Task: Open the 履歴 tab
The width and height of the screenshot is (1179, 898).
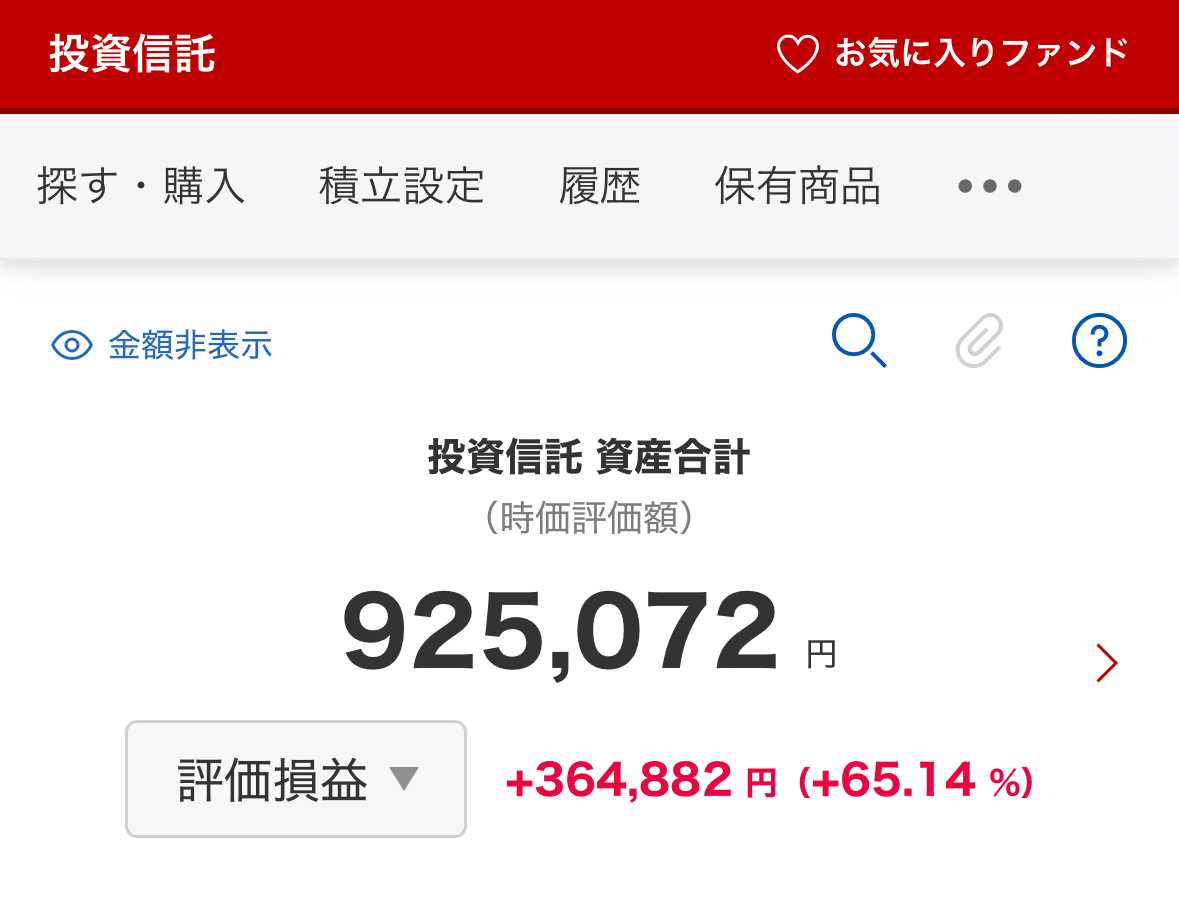Action: tap(599, 186)
